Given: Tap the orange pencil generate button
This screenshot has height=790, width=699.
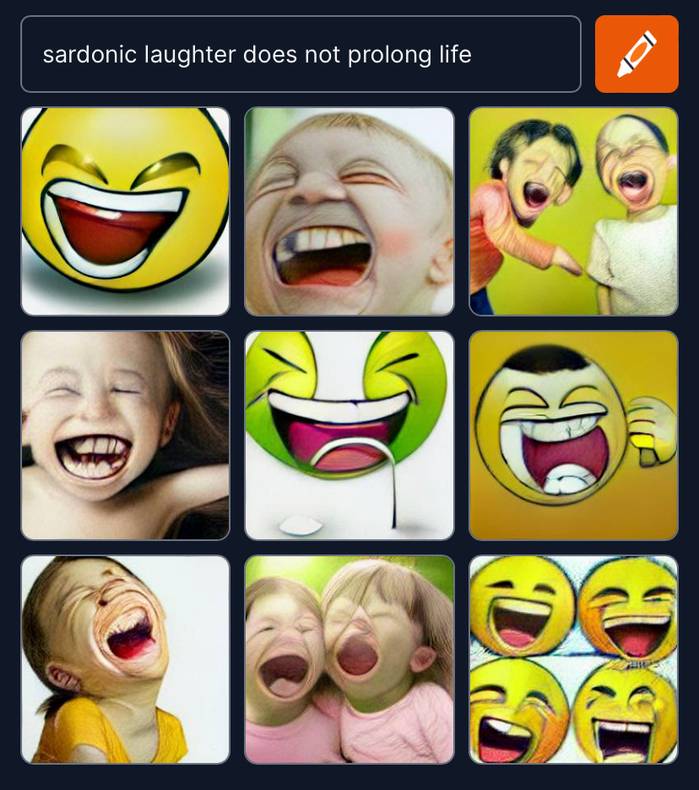Looking at the screenshot, I should pyautogui.click(x=636, y=54).
